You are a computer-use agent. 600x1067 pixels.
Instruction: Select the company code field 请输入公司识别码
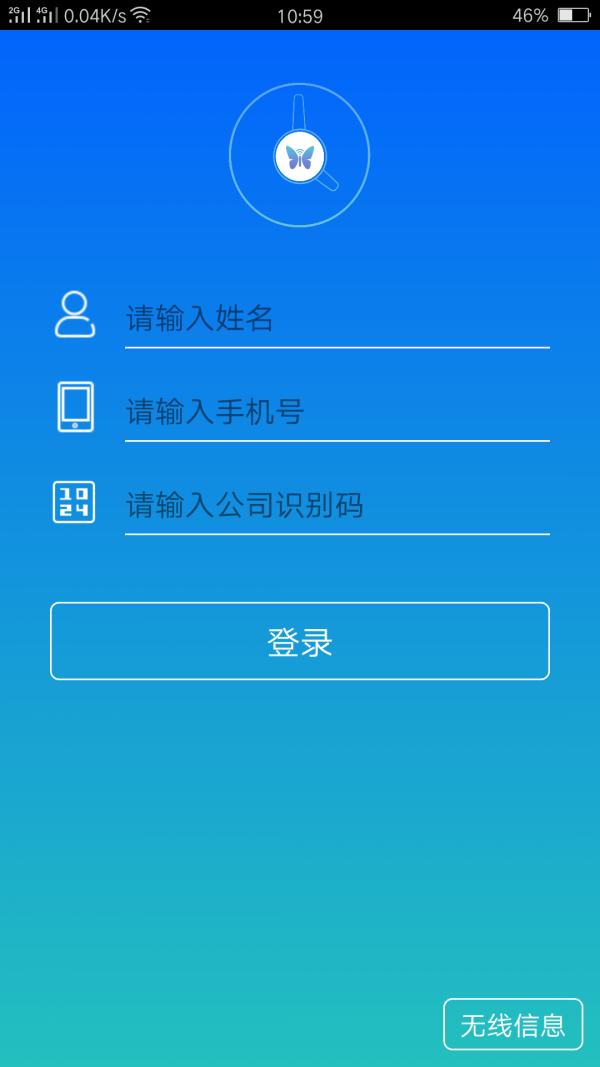click(x=336, y=505)
